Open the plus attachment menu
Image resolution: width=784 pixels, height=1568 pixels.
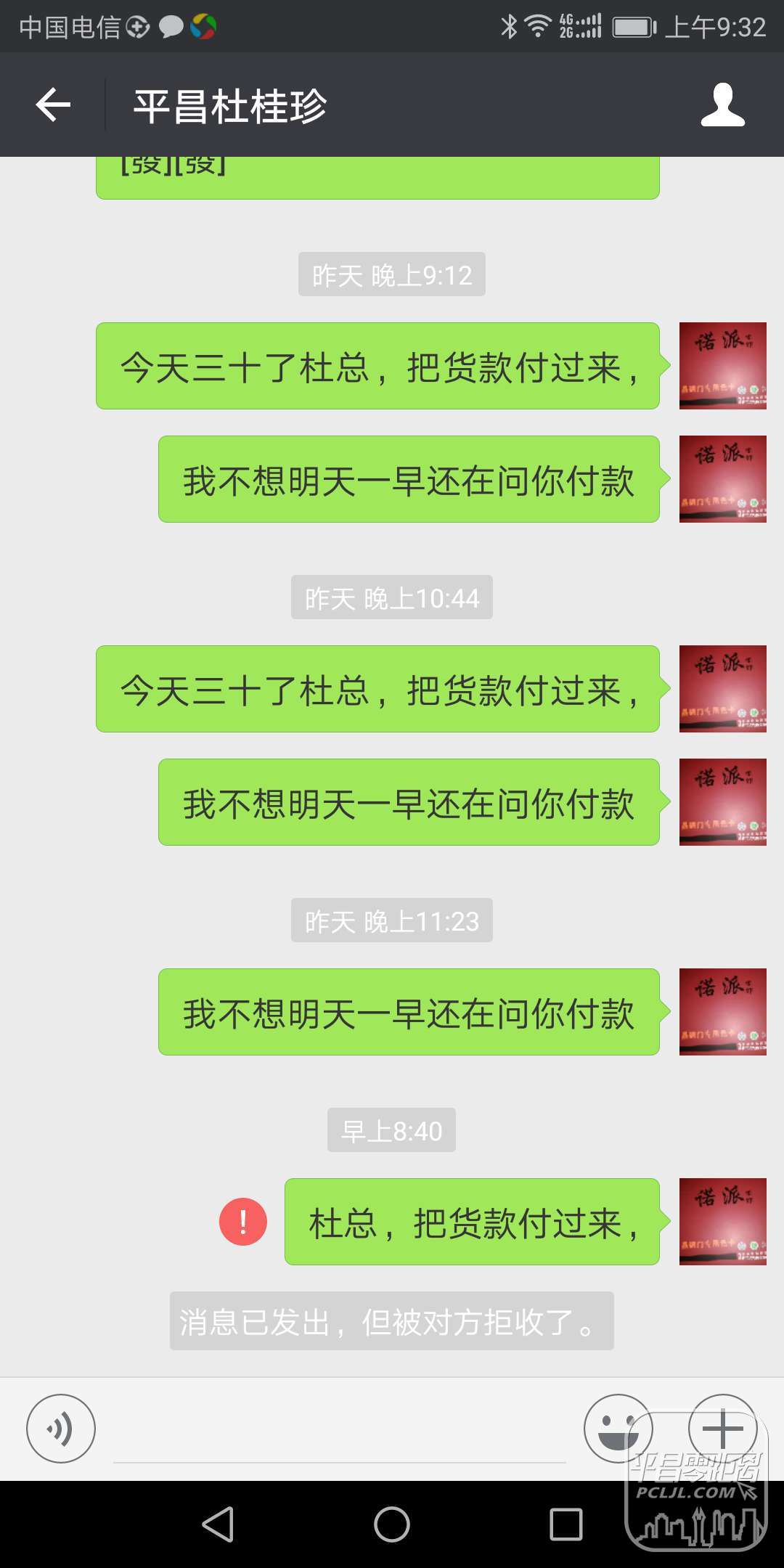pyautogui.click(x=722, y=1428)
